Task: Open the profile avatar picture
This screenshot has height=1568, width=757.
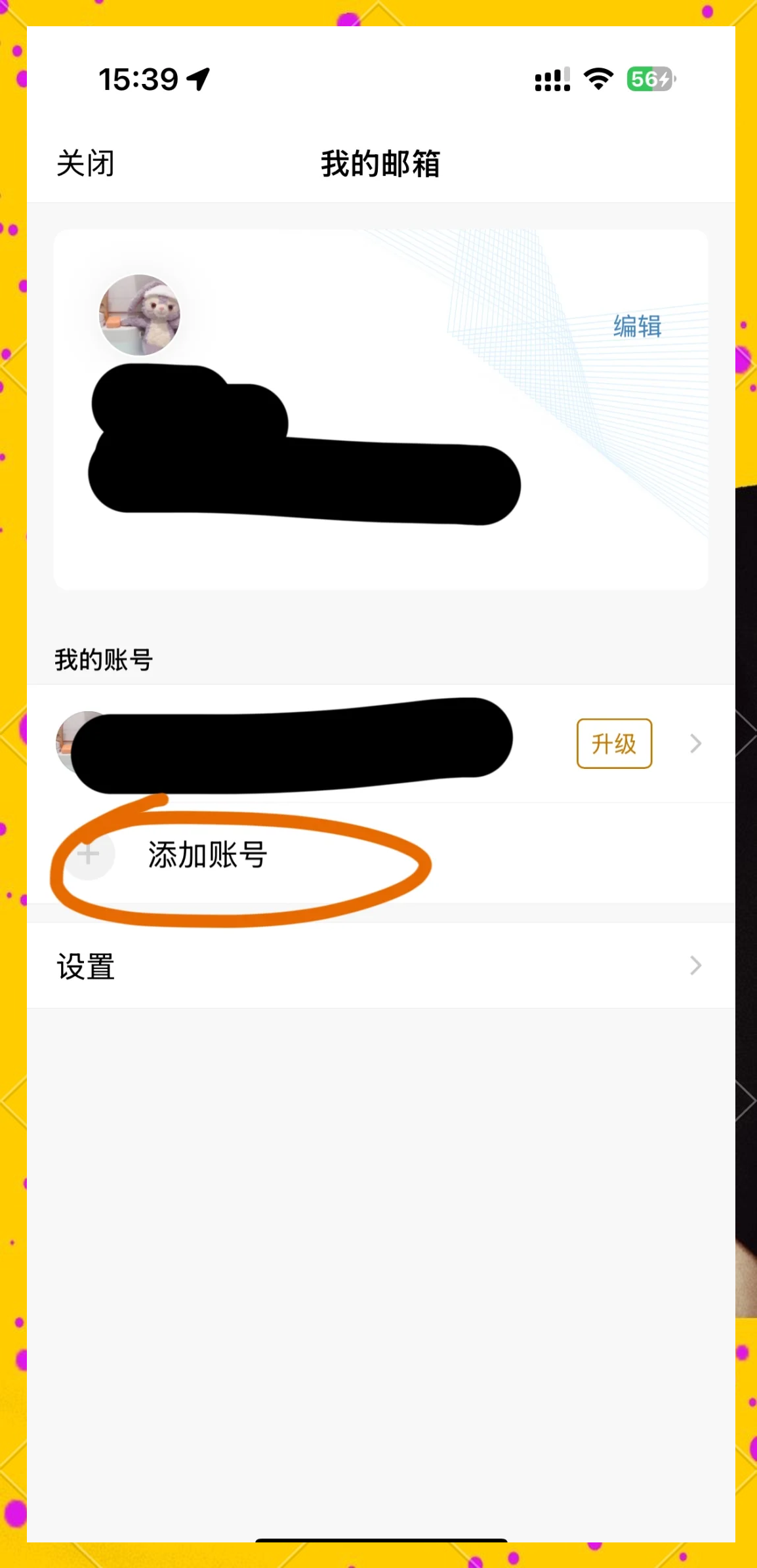Action: [139, 315]
